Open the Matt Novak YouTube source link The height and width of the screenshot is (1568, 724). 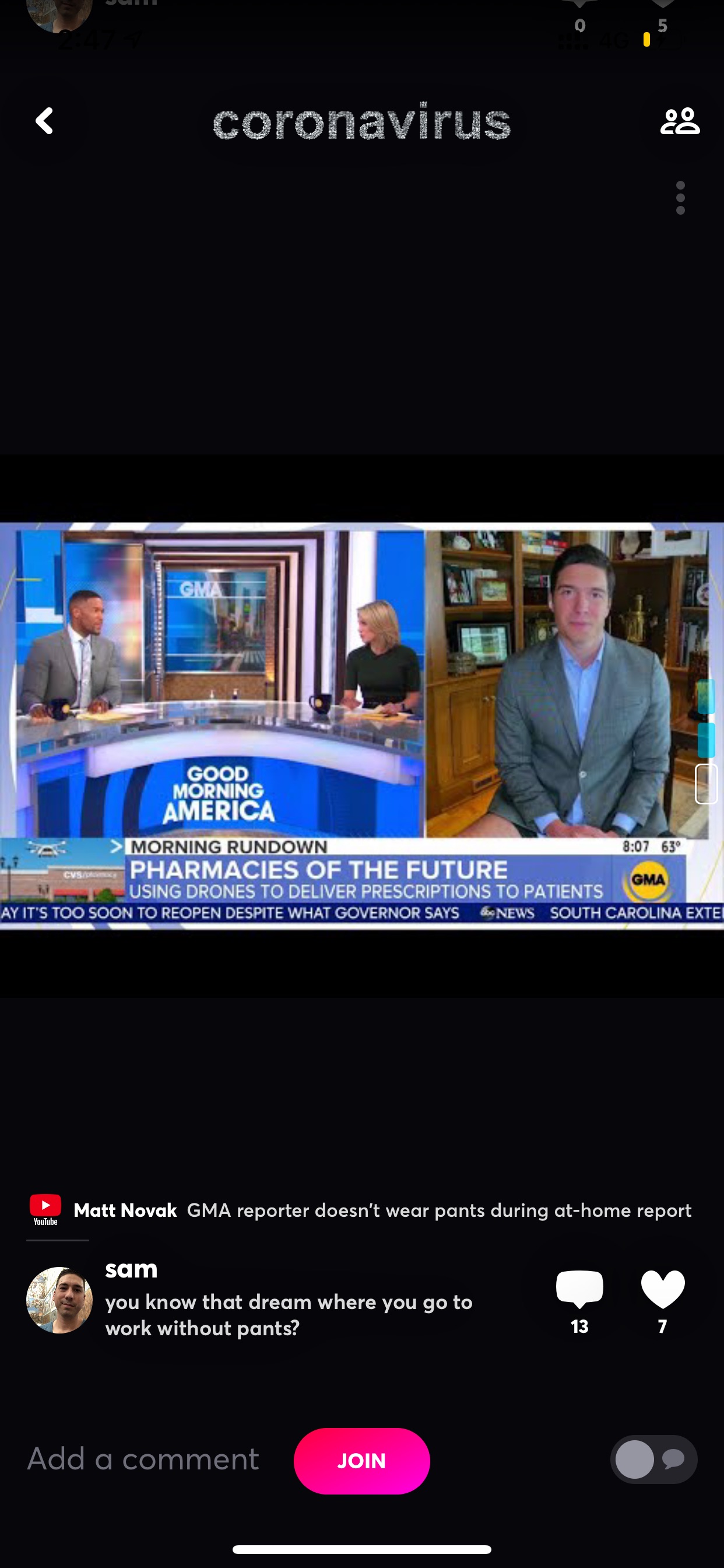coord(360,1210)
